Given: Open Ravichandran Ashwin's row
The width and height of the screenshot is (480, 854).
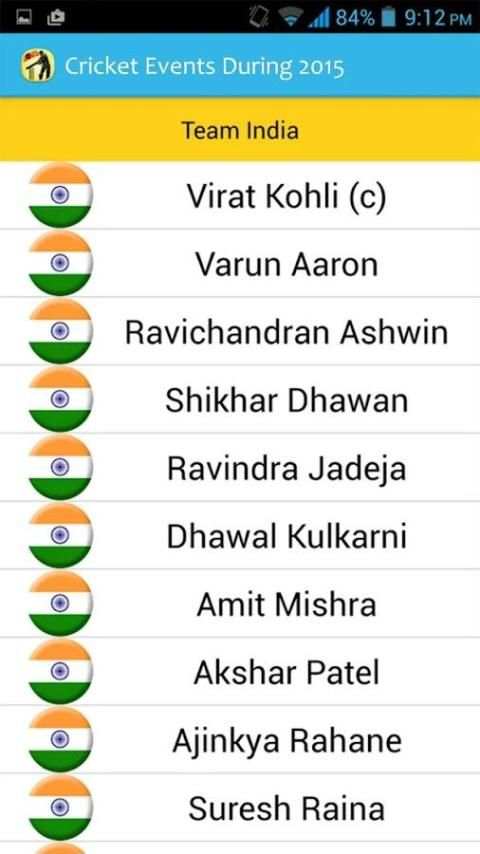Looking at the screenshot, I should [240, 332].
